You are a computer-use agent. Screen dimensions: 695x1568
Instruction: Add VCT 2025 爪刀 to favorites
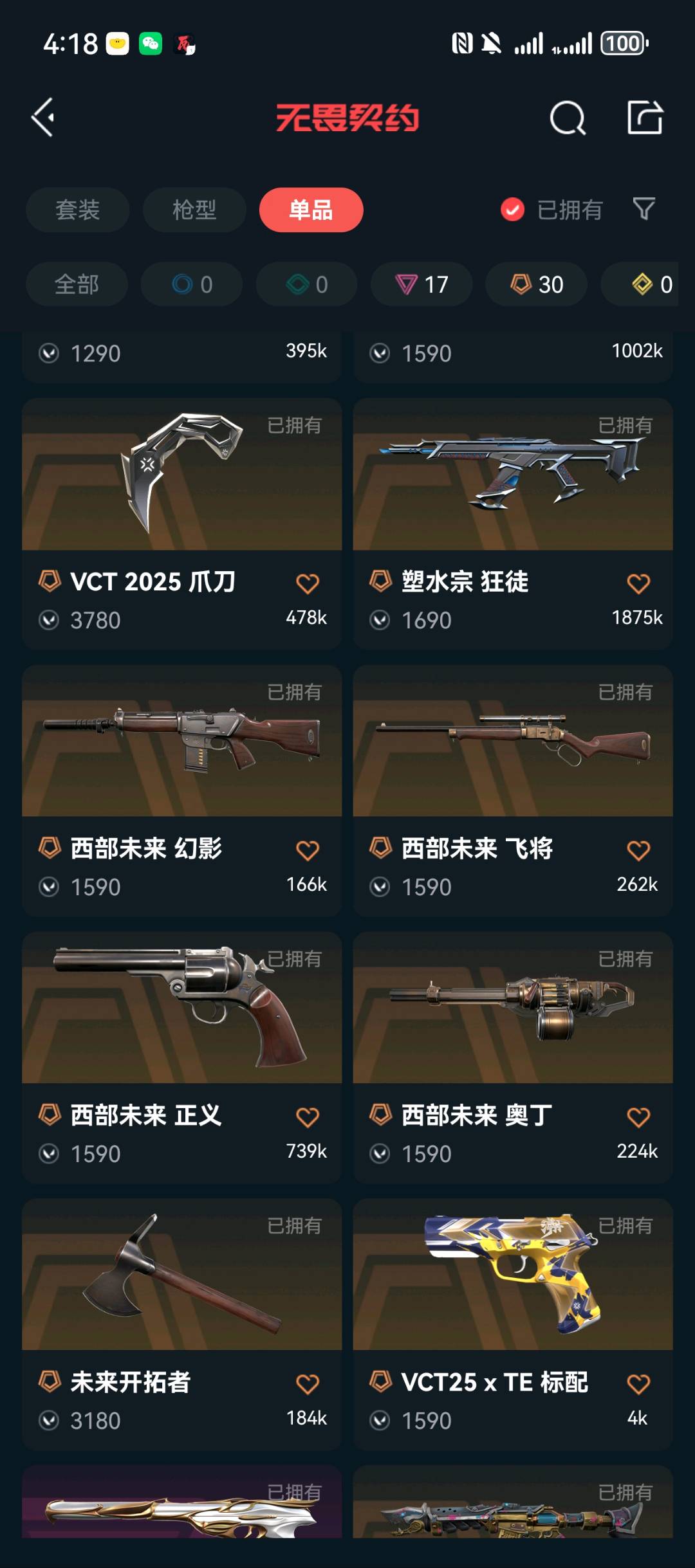[308, 583]
